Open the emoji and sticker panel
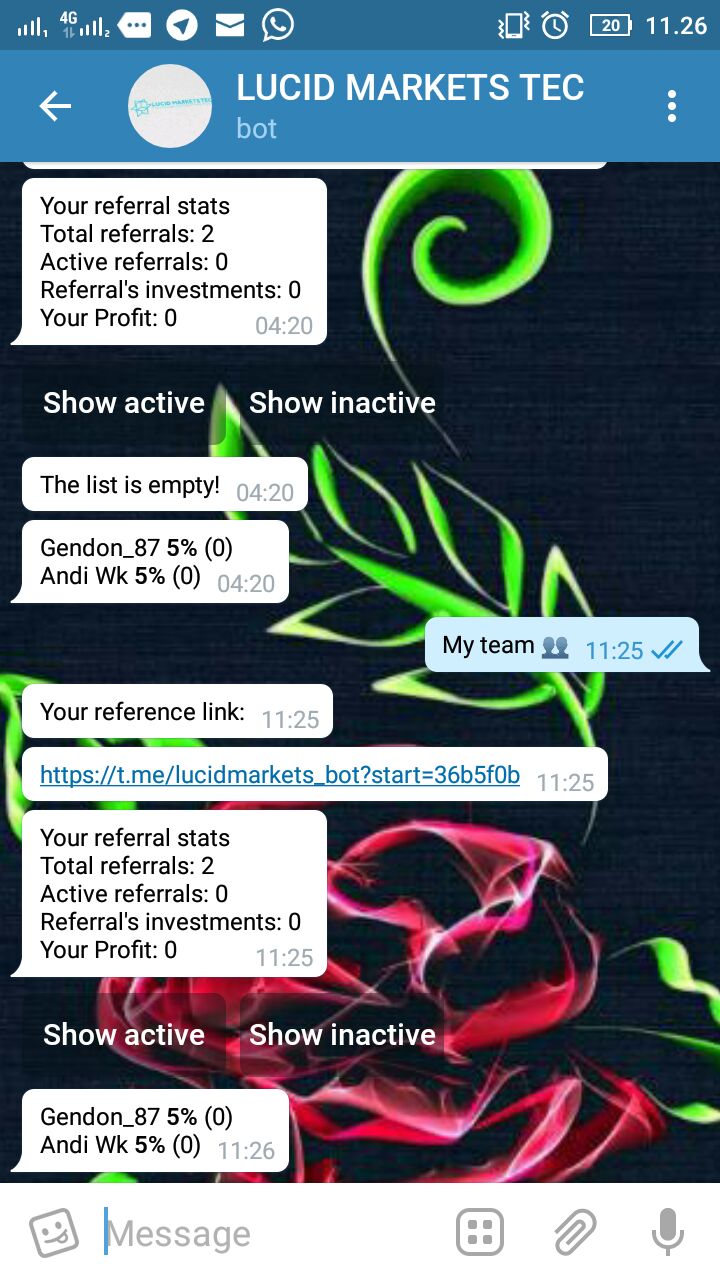Image resolution: width=720 pixels, height=1280 pixels. [x=54, y=1233]
